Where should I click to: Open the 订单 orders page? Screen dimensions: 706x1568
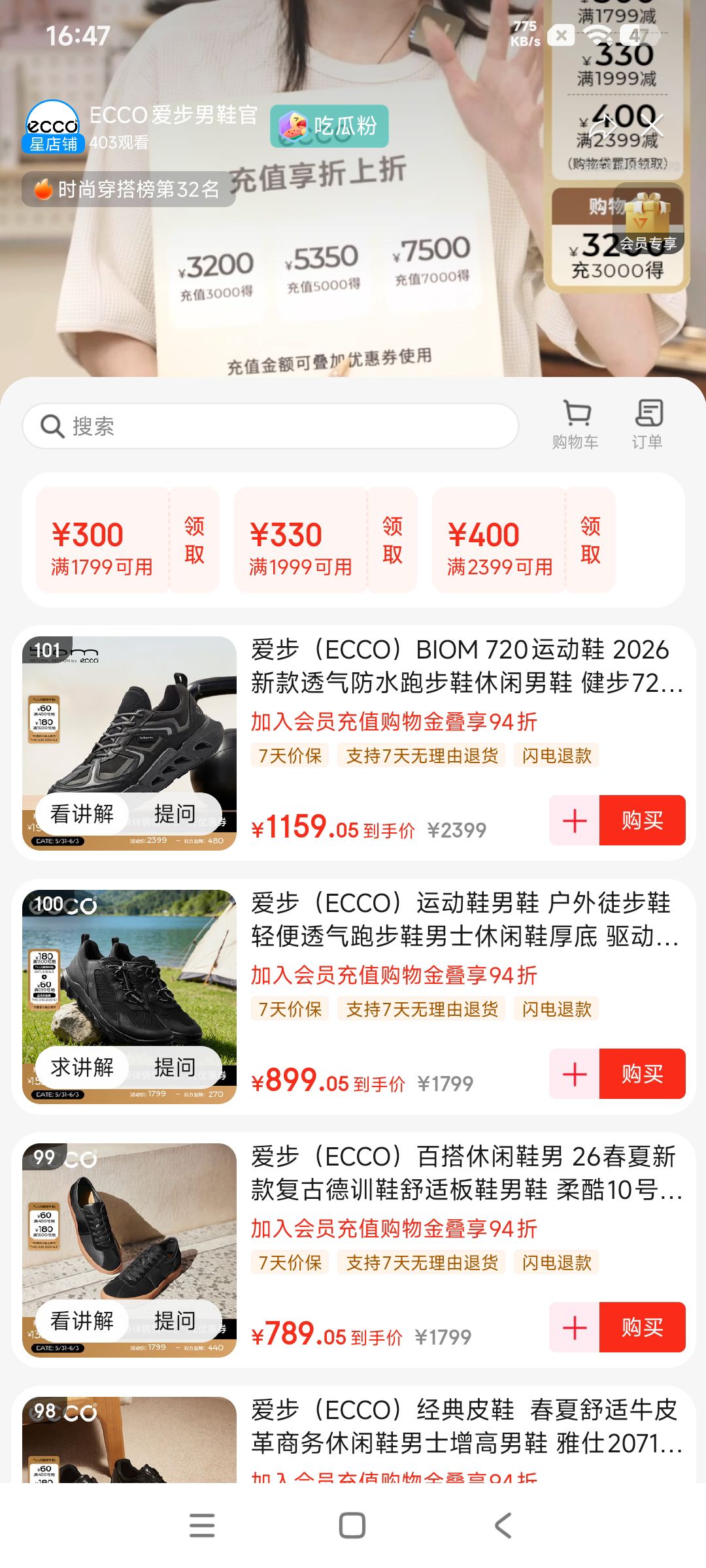648,425
